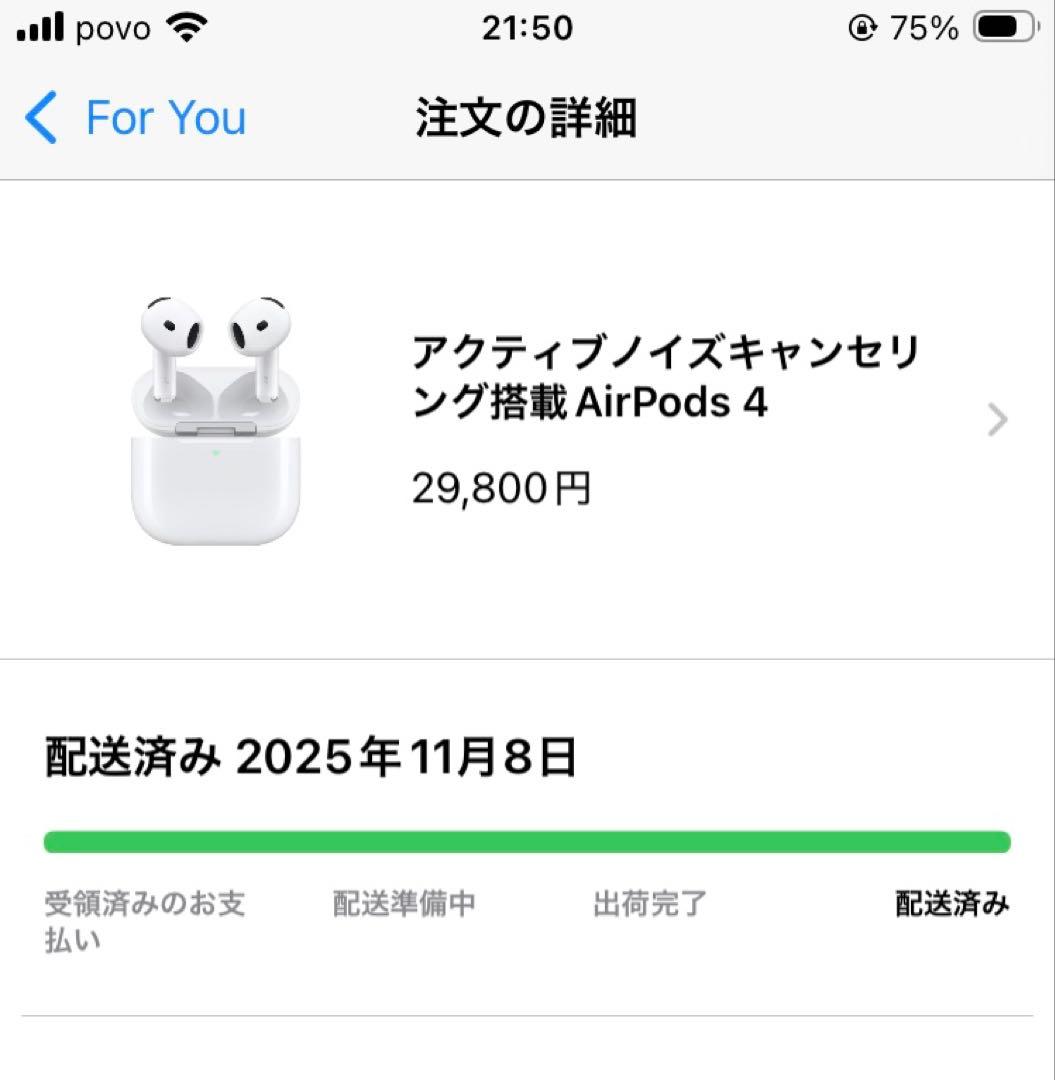Select the 注文の詳細 title
This screenshot has height=1080, width=1055.
pyautogui.click(x=527, y=117)
